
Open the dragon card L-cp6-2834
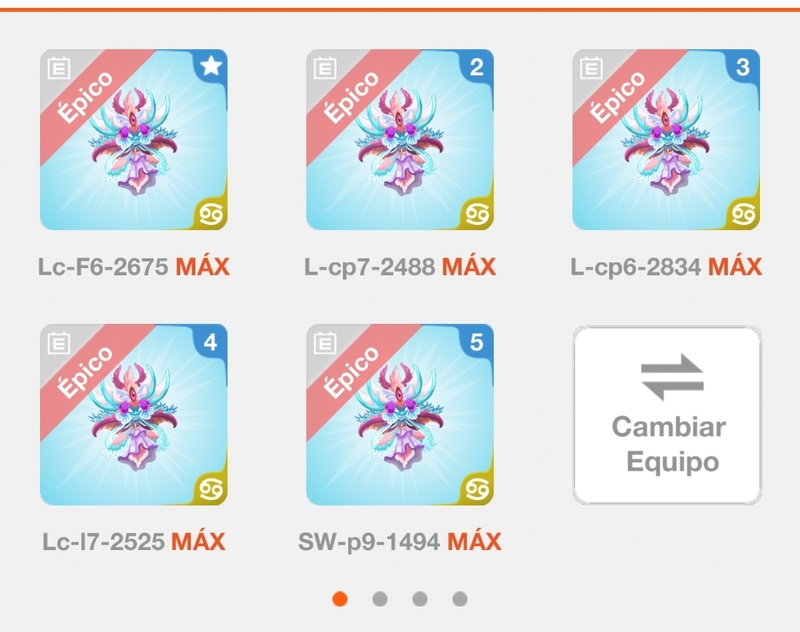666,140
